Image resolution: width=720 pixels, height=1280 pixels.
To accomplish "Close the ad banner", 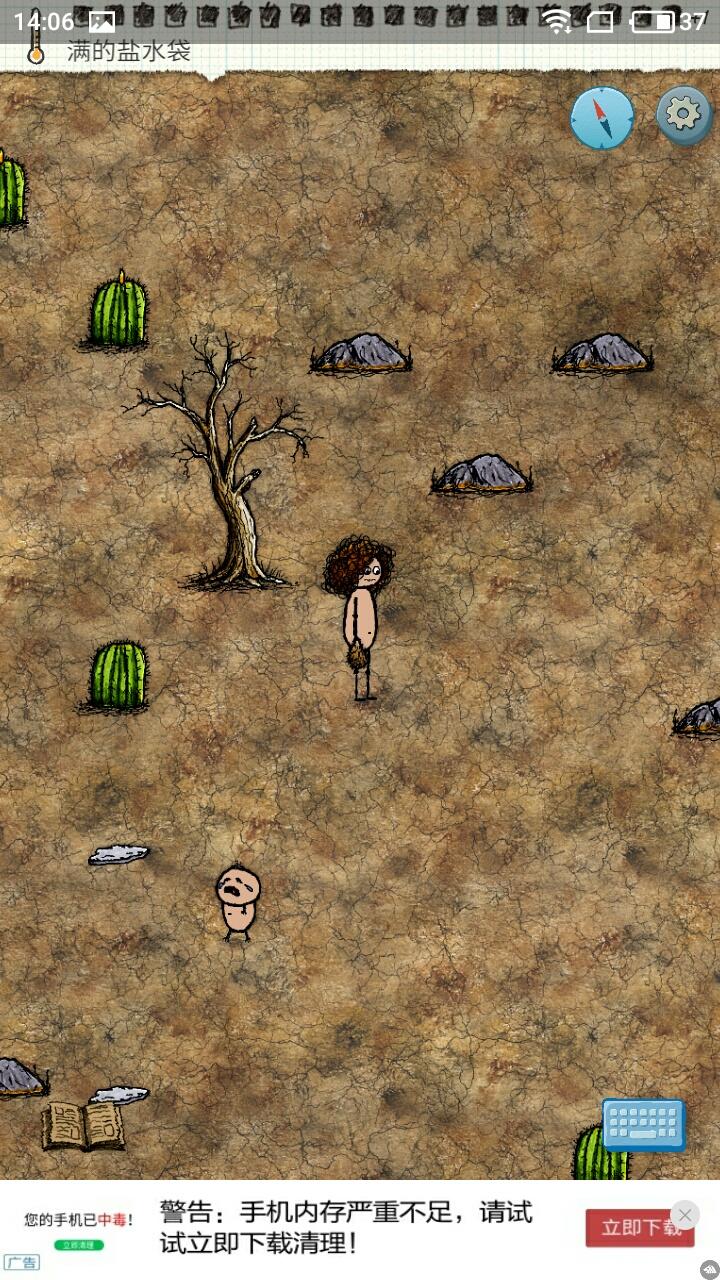I will point(685,1215).
